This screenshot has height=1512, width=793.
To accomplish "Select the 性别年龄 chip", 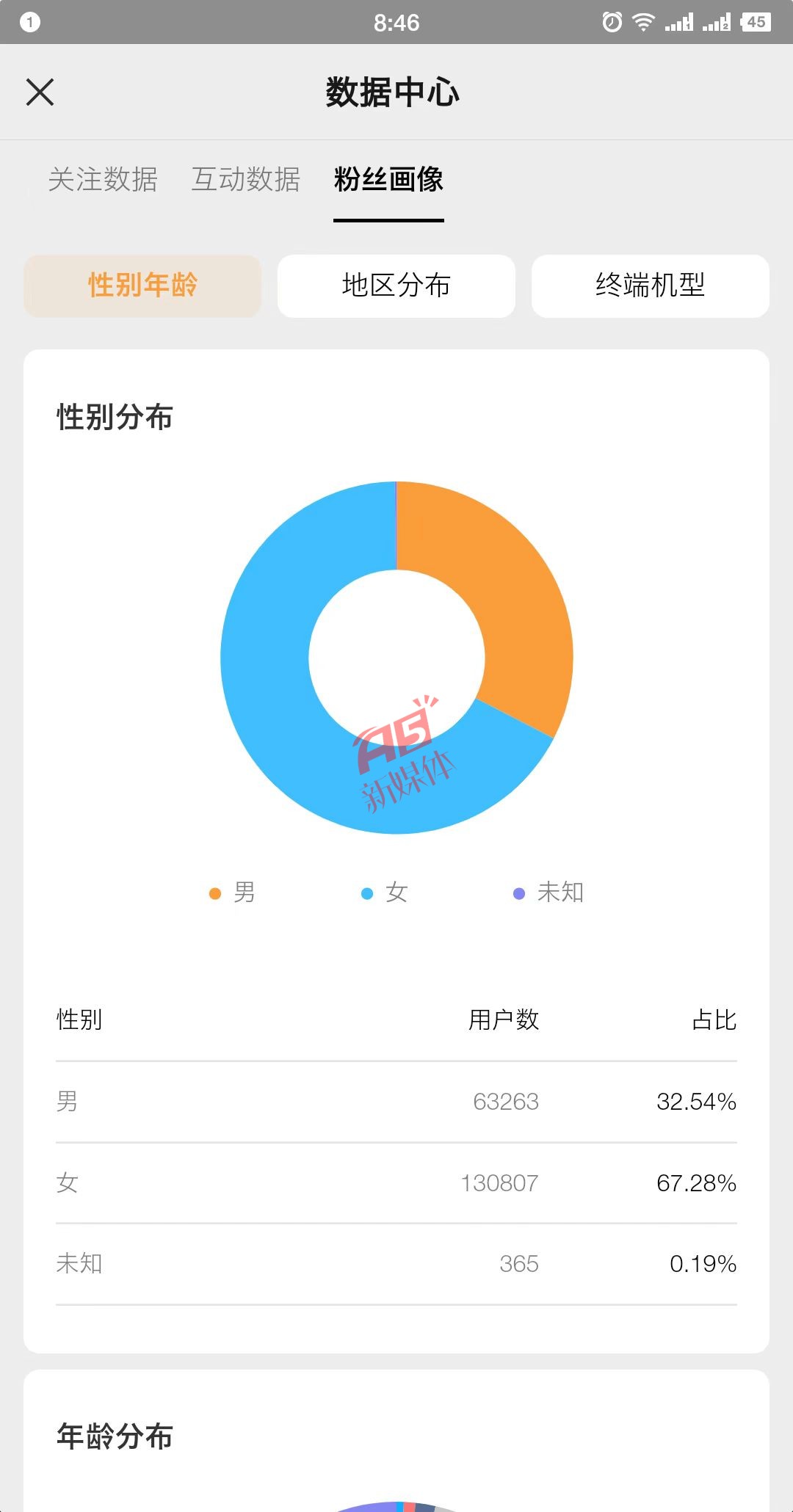I will pos(142,286).
